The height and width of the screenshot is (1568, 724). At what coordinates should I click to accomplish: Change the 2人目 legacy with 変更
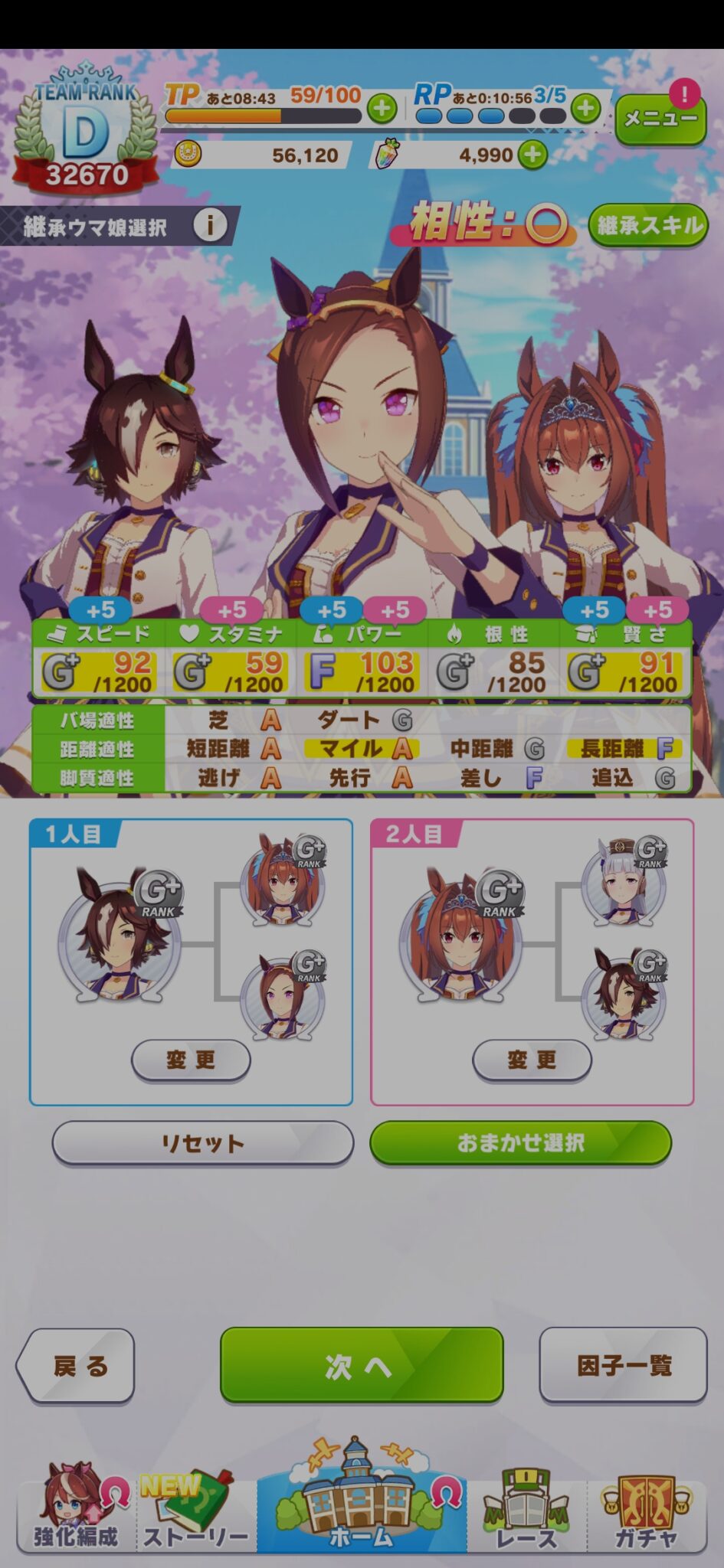click(532, 1060)
